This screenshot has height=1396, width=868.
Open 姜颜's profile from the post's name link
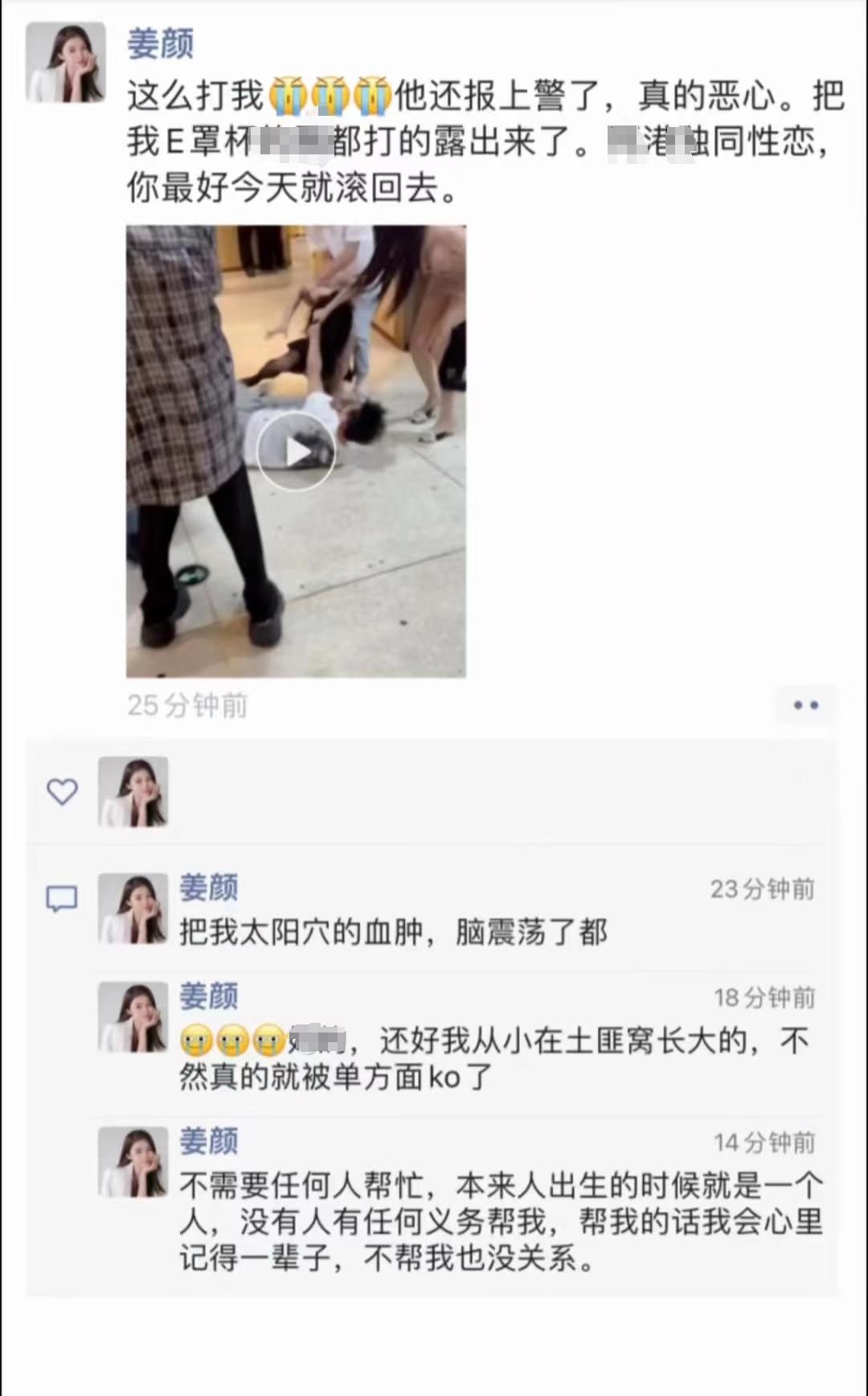[161, 43]
